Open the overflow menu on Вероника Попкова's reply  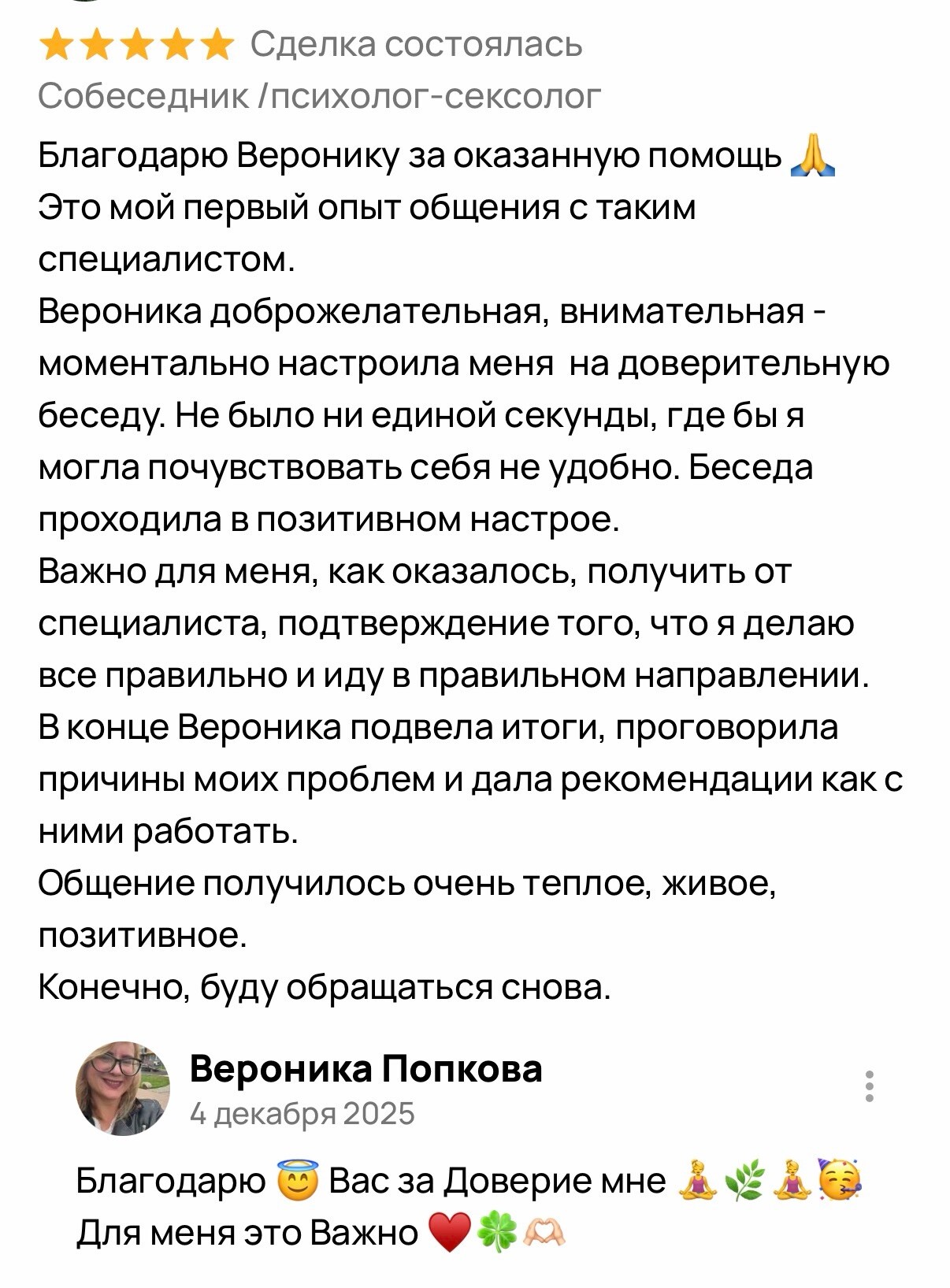pyautogui.click(x=870, y=1086)
